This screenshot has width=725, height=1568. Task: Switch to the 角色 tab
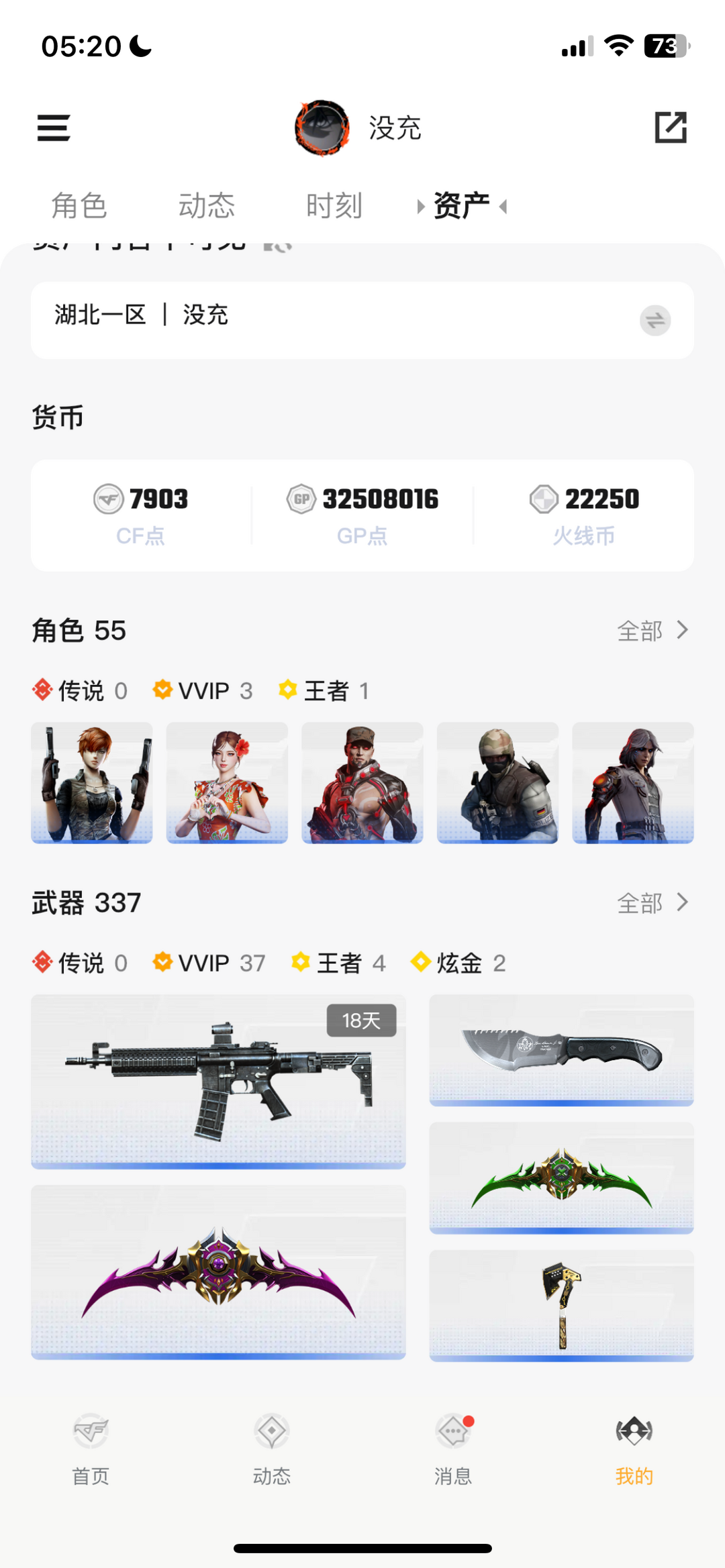tap(78, 205)
